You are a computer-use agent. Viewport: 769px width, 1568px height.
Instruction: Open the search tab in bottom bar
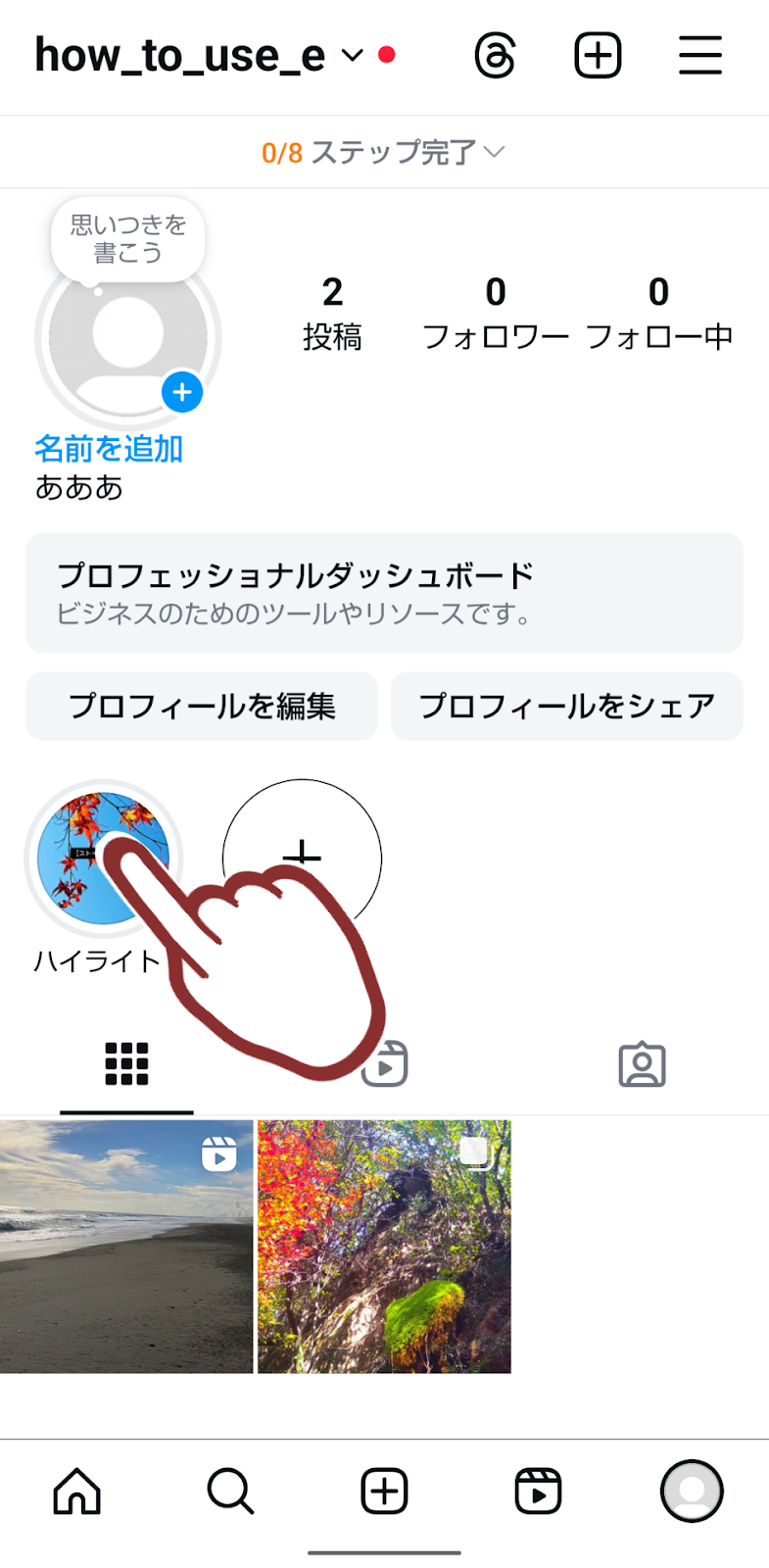pyautogui.click(x=230, y=1492)
